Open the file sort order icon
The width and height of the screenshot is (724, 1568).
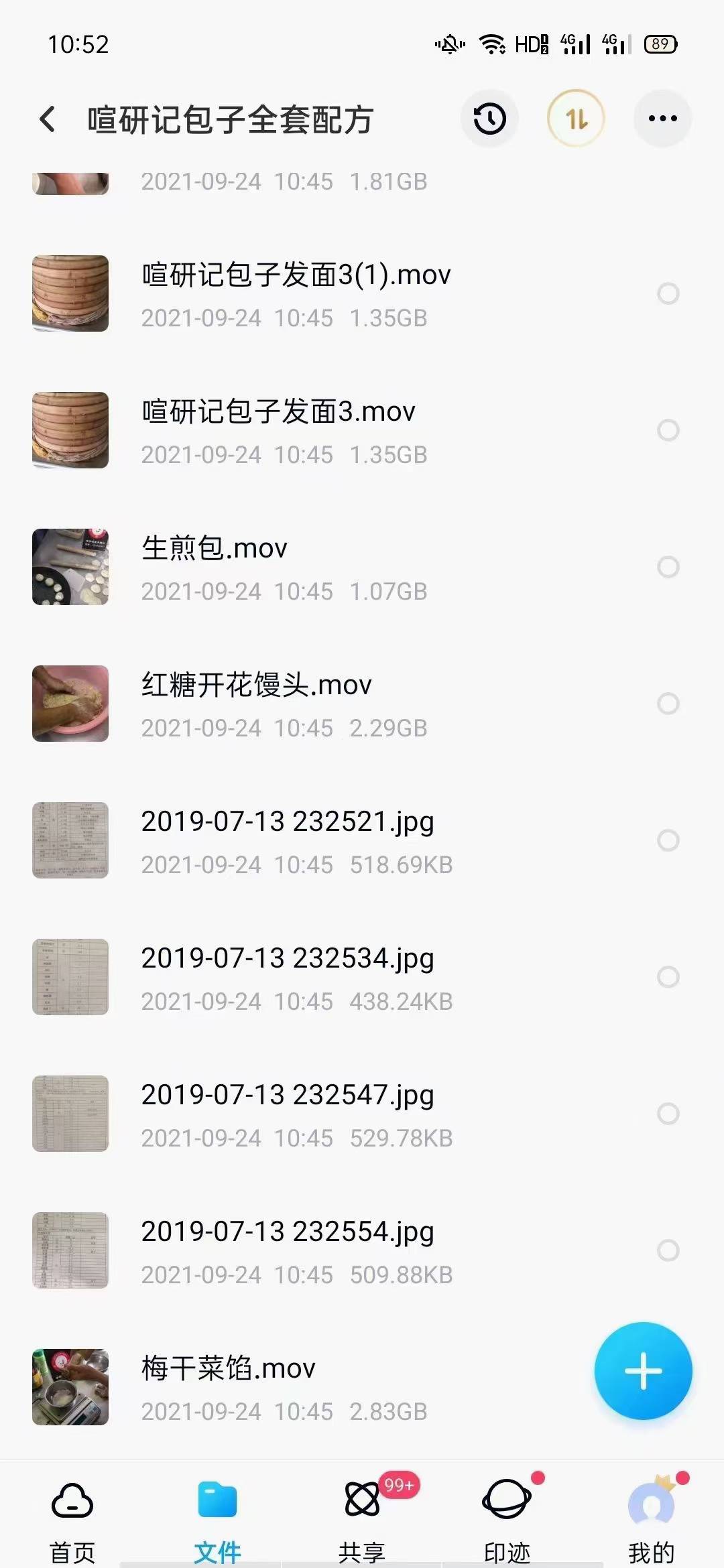[x=577, y=118]
